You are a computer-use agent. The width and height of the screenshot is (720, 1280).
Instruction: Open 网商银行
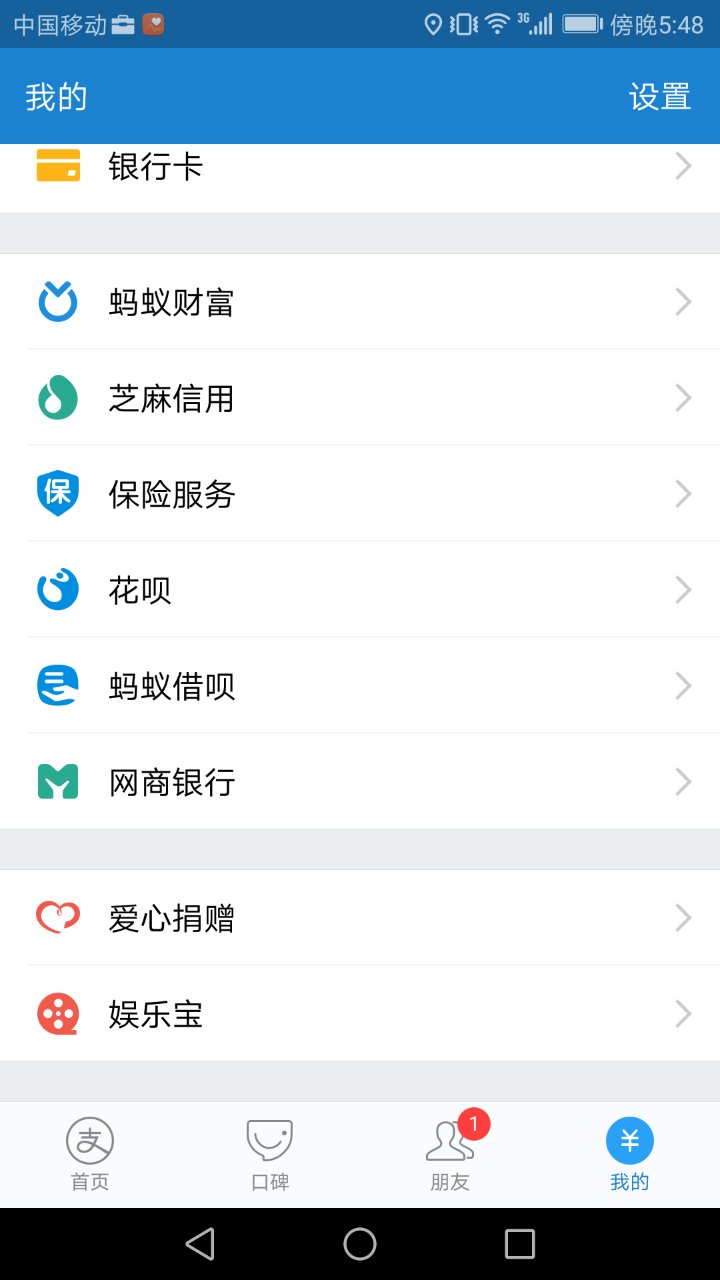(360, 782)
